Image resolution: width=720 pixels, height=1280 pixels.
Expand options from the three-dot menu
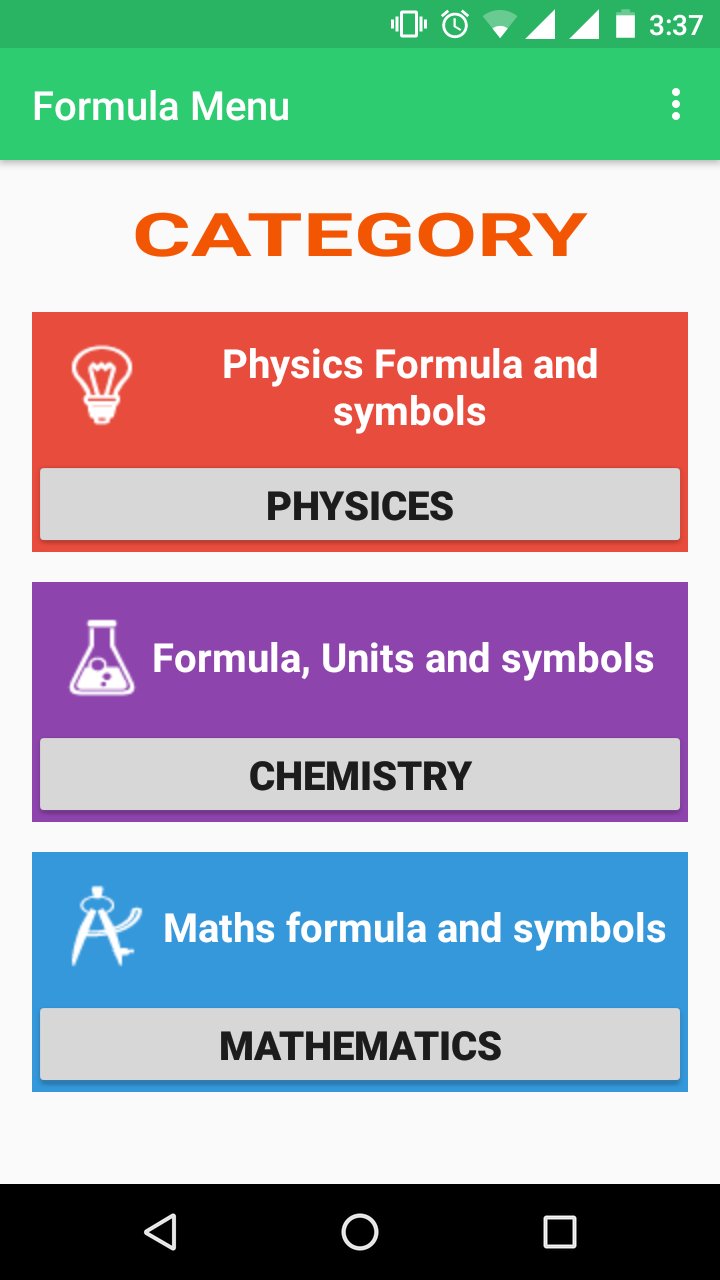675,103
